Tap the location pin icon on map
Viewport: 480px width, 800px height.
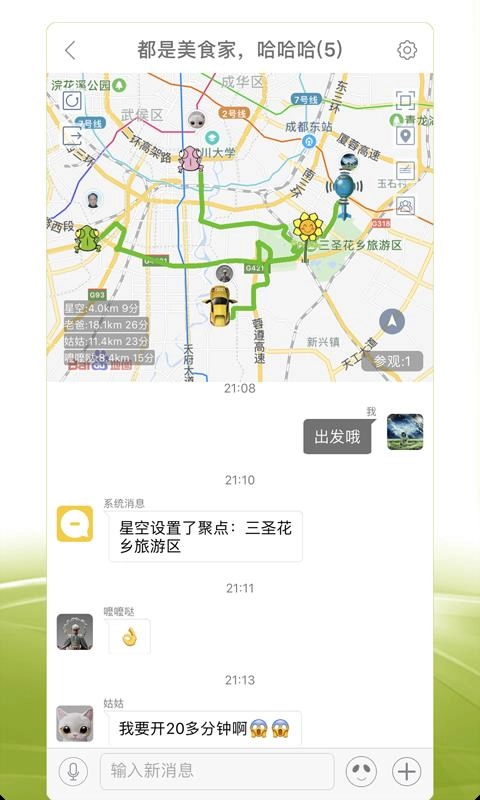[x=406, y=136]
